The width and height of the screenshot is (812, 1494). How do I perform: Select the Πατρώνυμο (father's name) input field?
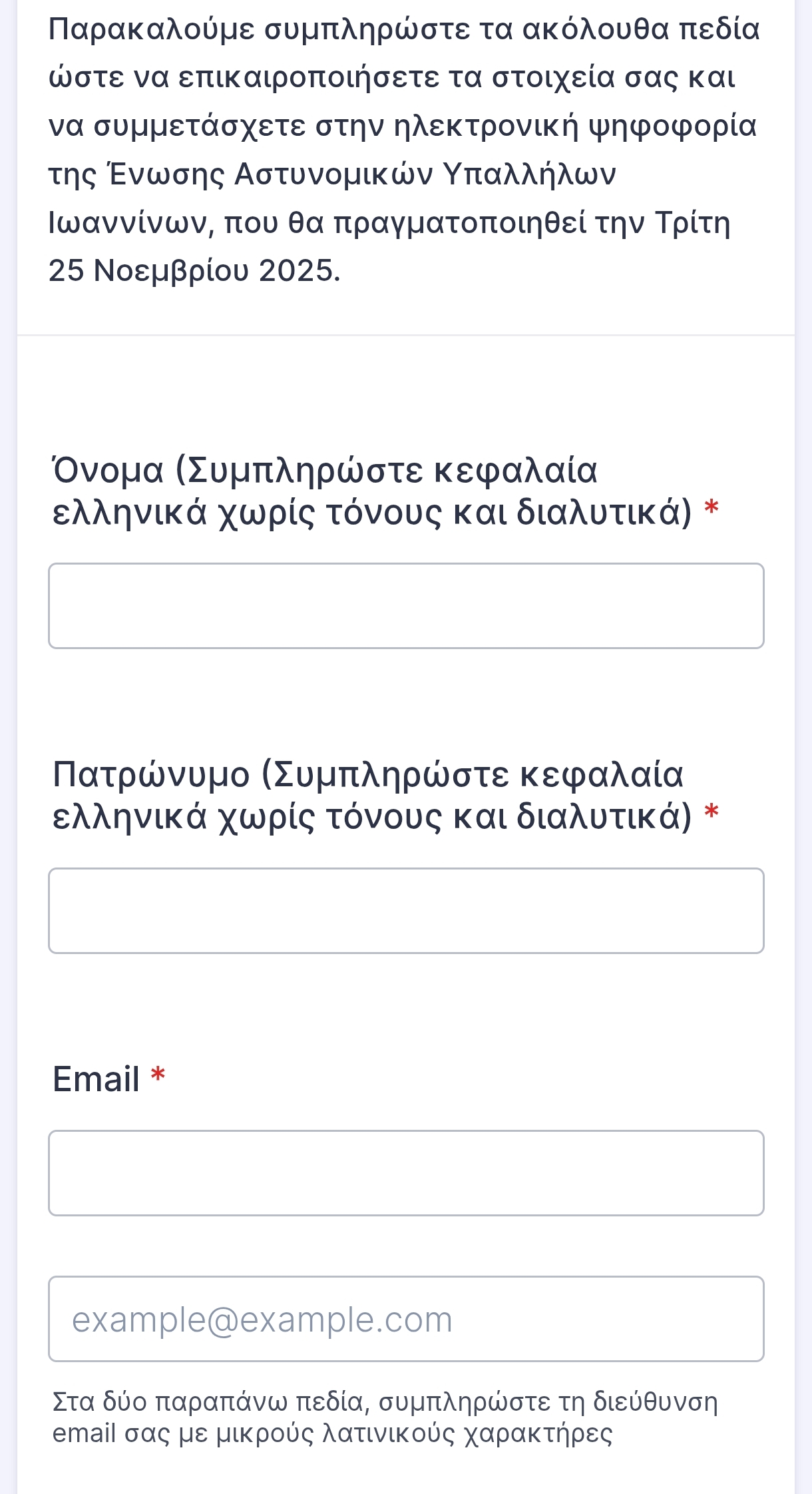pos(406,910)
